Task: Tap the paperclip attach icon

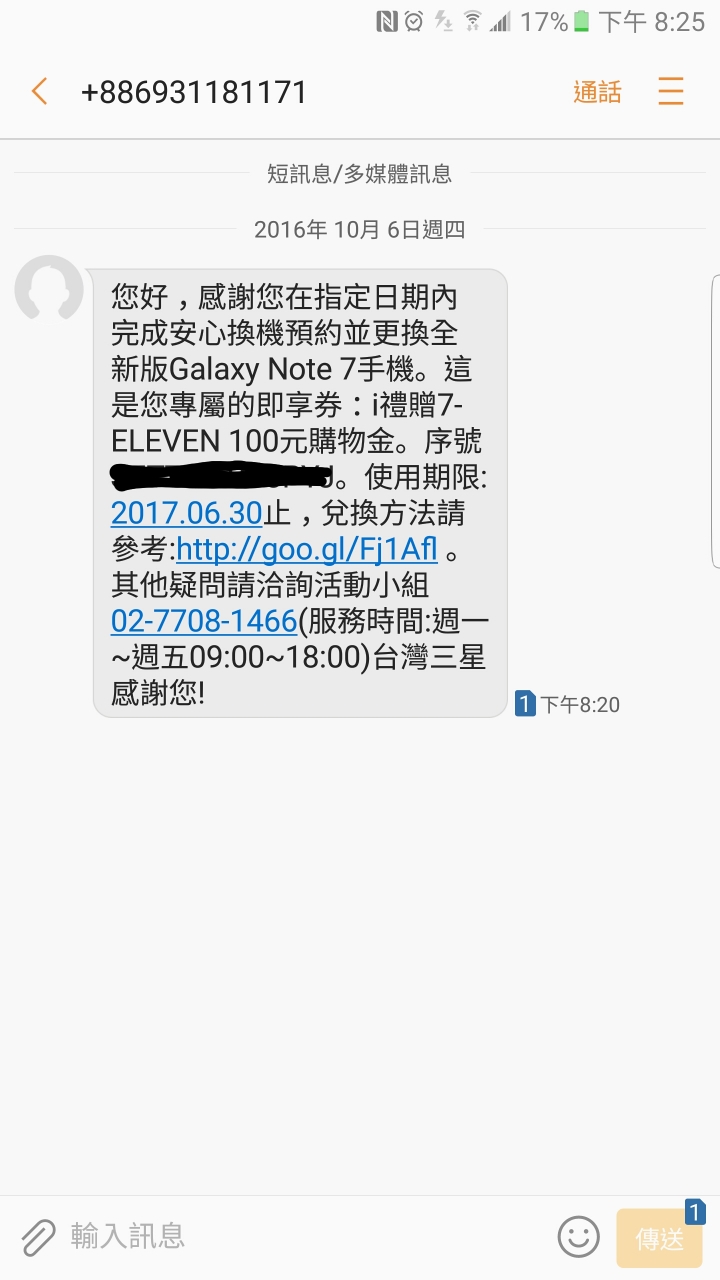Action: pyautogui.click(x=38, y=1237)
